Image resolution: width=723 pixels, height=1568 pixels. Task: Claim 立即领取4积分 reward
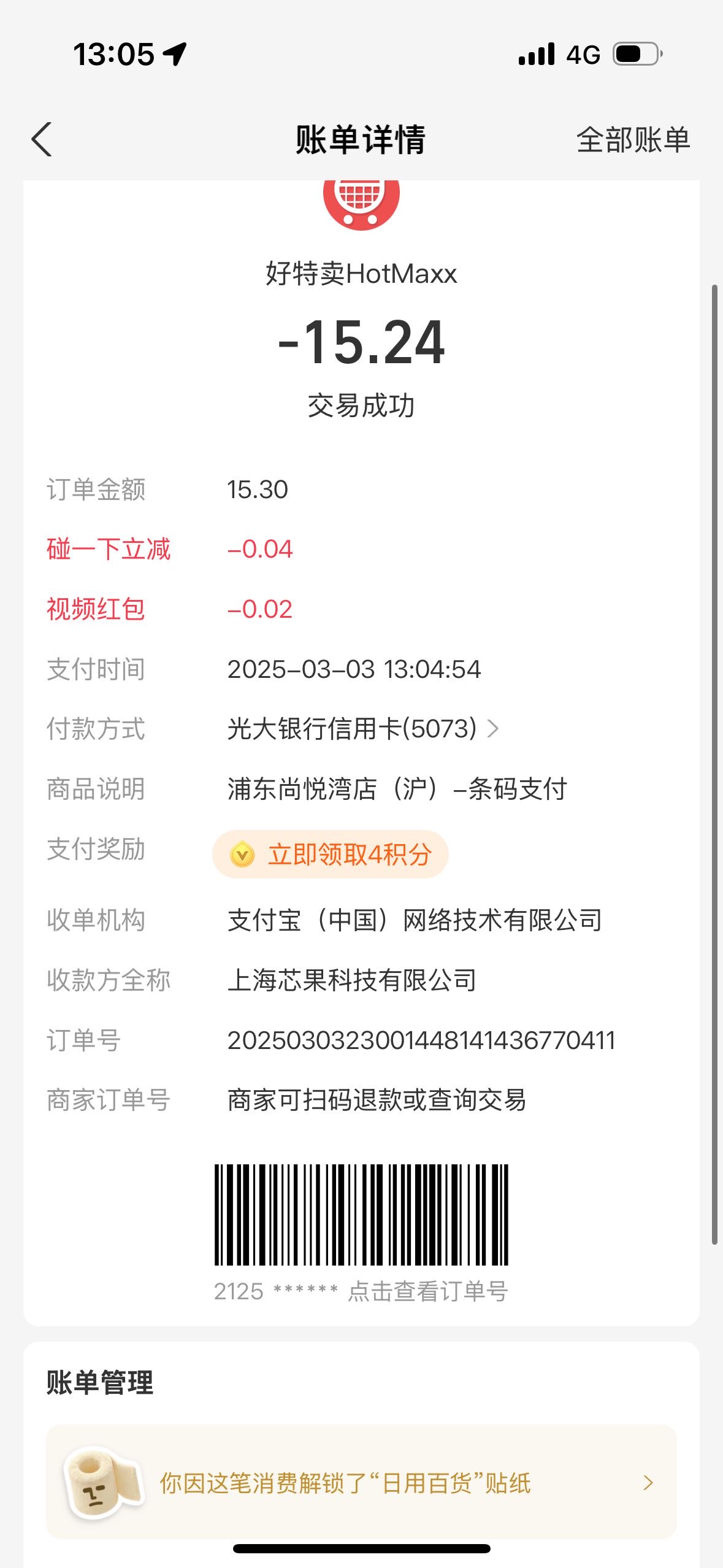[331, 854]
